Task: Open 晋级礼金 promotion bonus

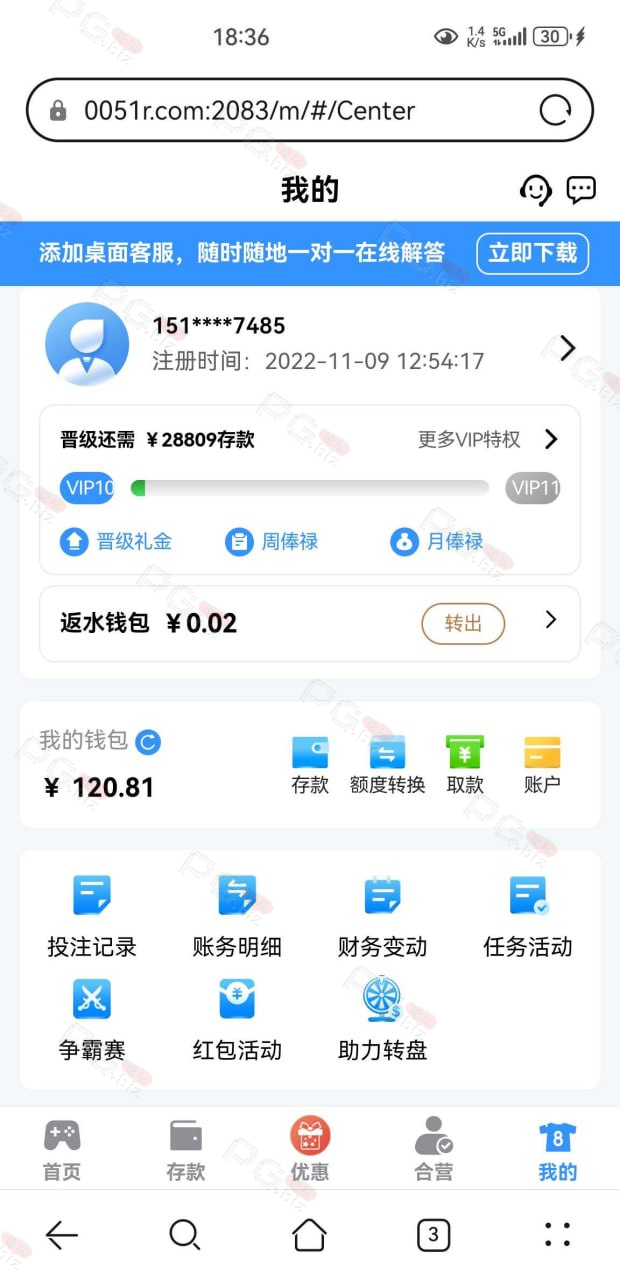Action: click(x=116, y=542)
